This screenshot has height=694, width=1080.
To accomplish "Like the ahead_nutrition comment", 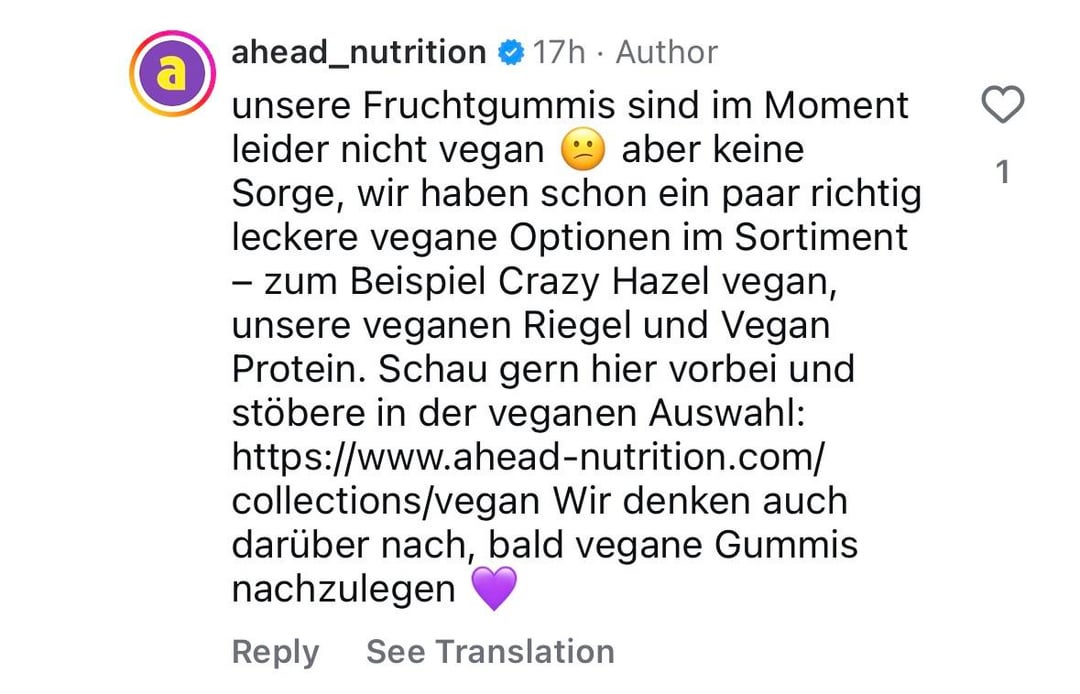I will [1003, 105].
